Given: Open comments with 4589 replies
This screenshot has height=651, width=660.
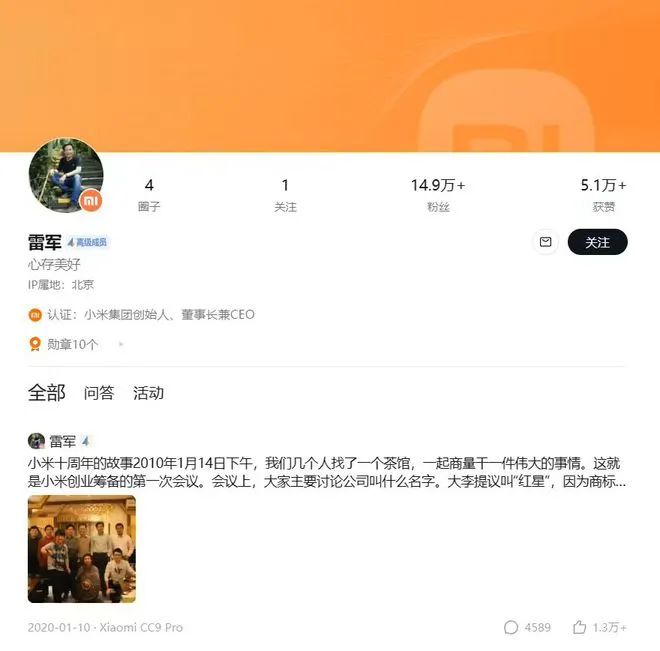Looking at the screenshot, I should click(527, 627).
